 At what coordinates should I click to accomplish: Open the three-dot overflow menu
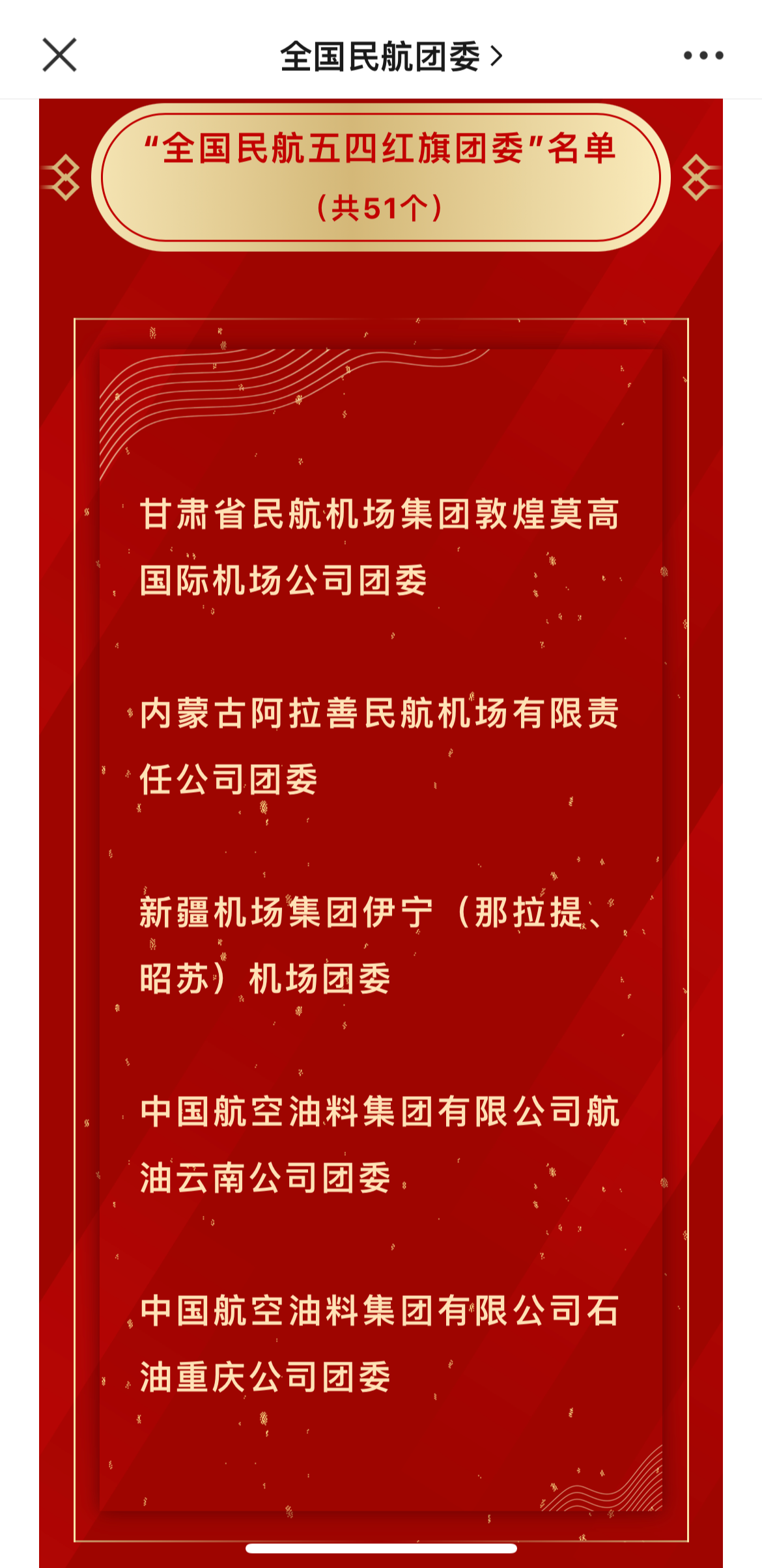(x=703, y=56)
